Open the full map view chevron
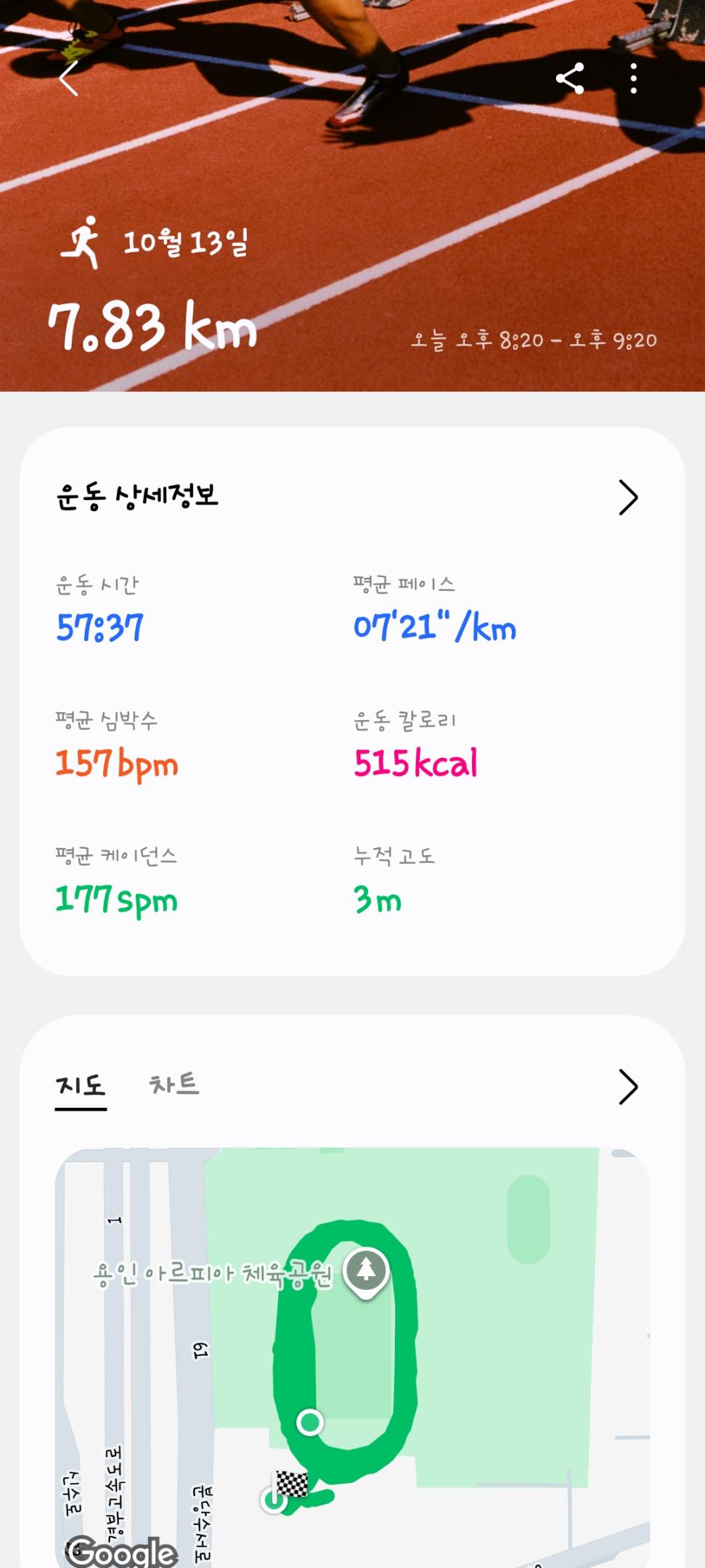Image resolution: width=705 pixels, height=1568 pixels. 628,1087
